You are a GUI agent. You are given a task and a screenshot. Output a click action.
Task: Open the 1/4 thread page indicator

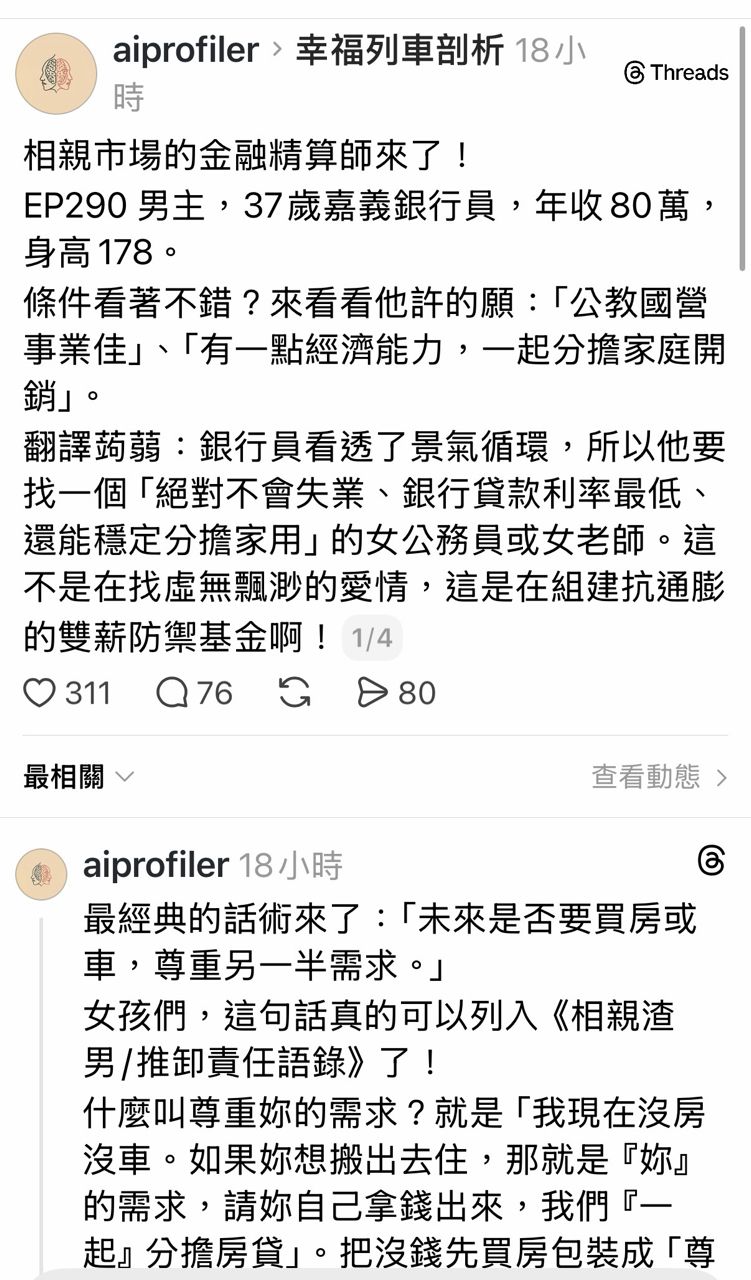372,639
